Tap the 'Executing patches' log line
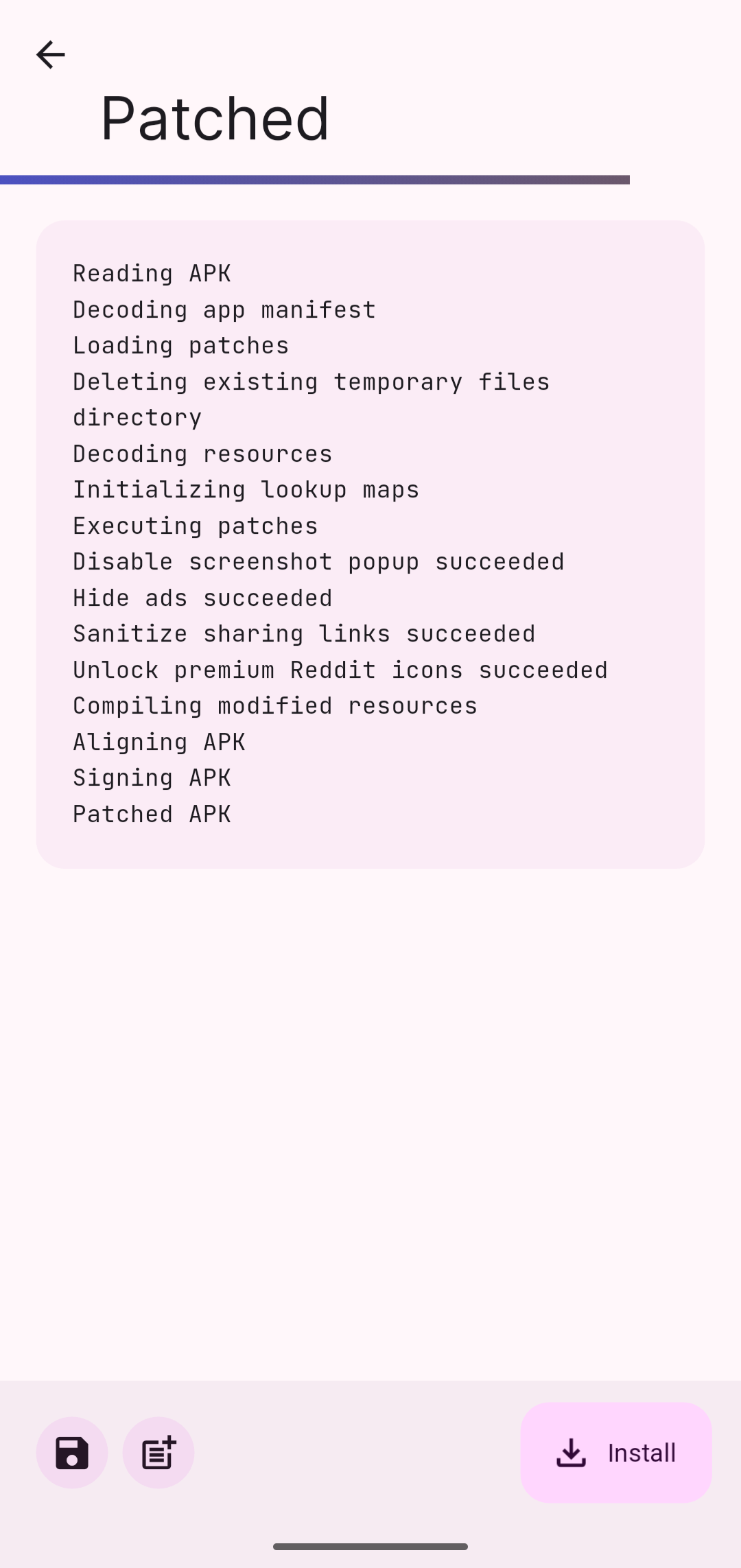The height and width of the screenshot is (1568, 741). click(x=195, y=525)
